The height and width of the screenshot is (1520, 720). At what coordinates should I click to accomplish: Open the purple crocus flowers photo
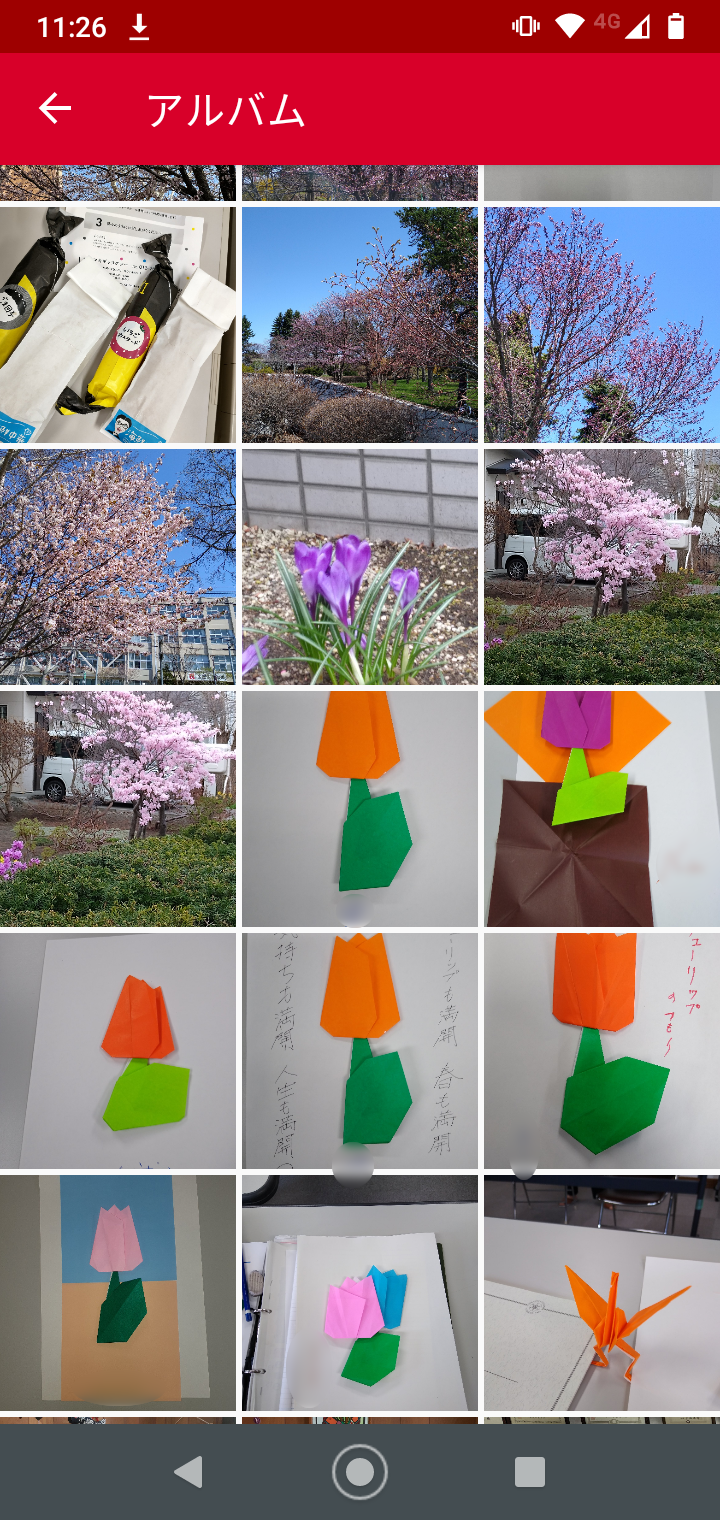click(360, 567)
